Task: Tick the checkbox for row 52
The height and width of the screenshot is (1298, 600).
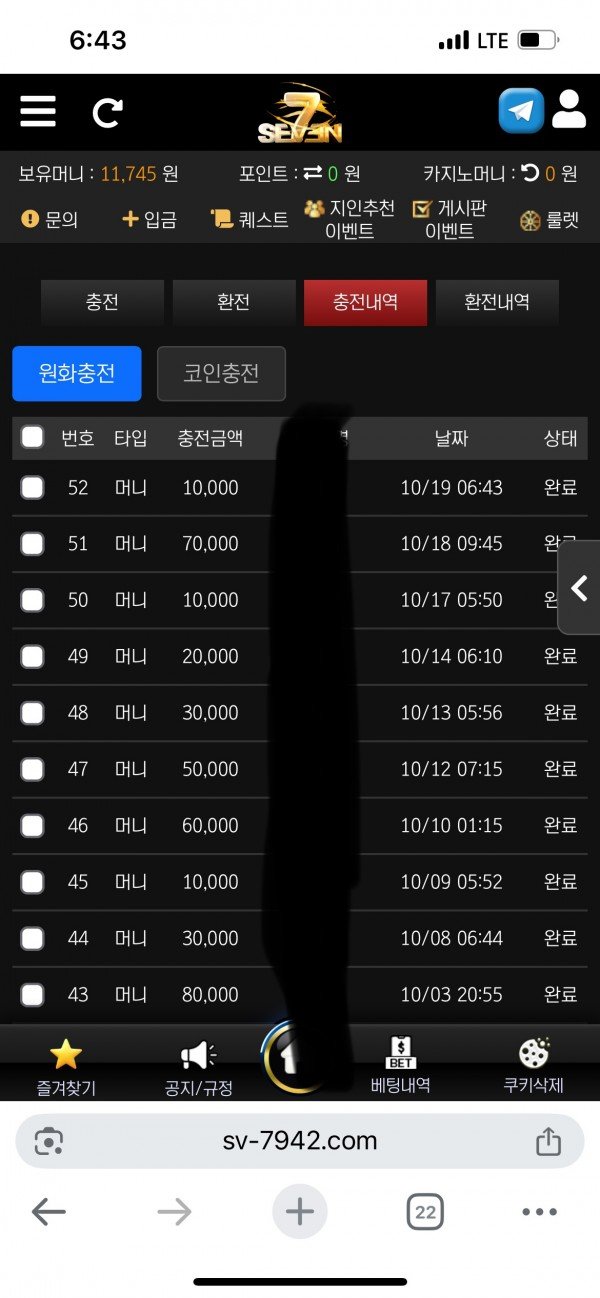Action: pos(33,488)
